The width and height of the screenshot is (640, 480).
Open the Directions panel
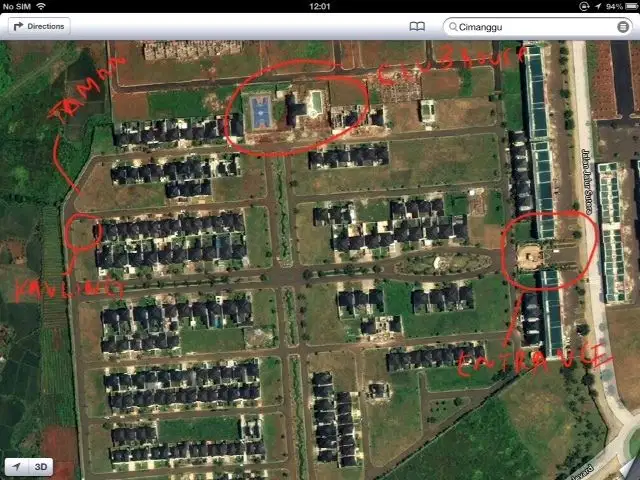tap(40, 27)
